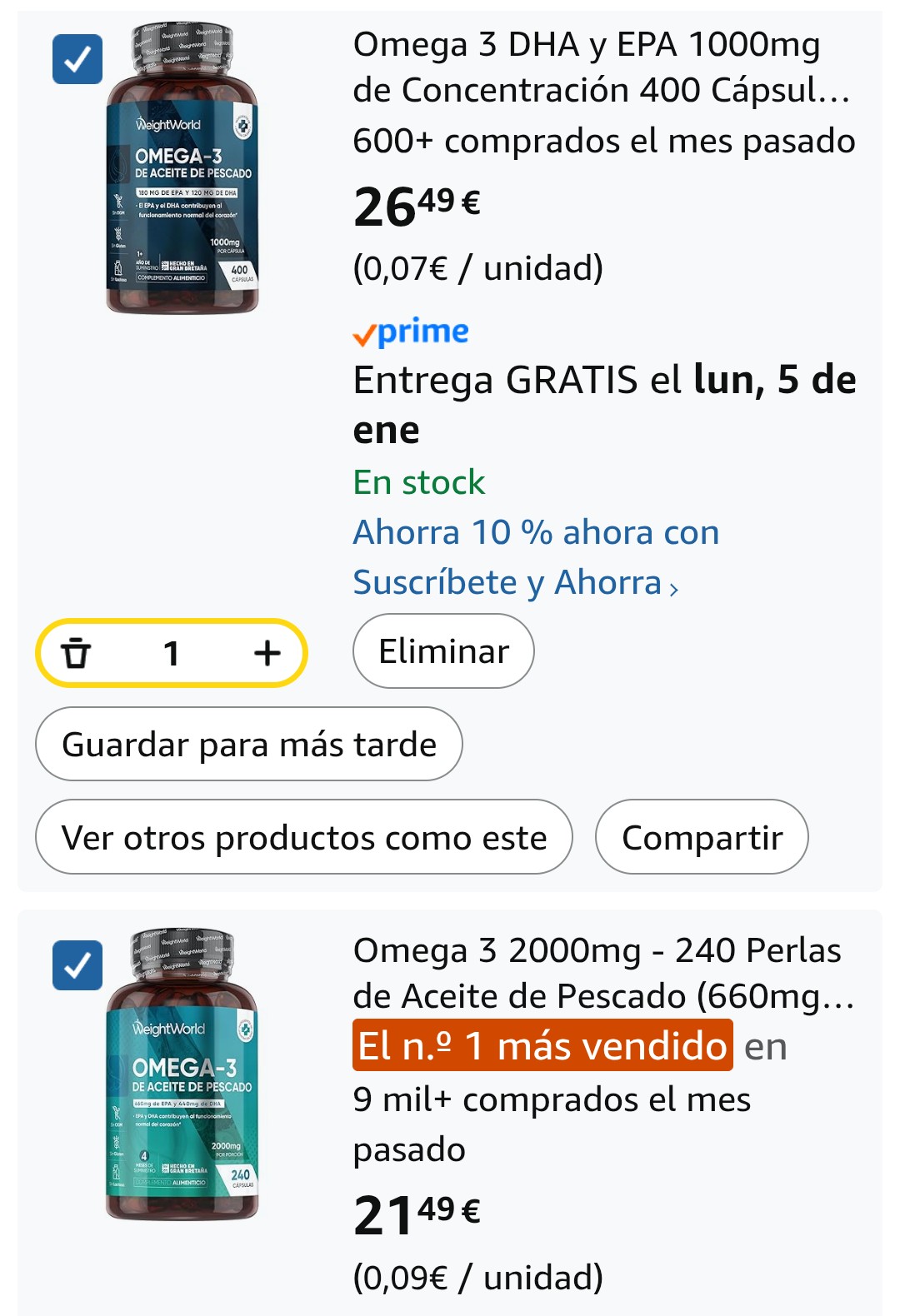Tap Ver otros productos como este
This screenshot has height=1316, width=900.
(304, 837)
